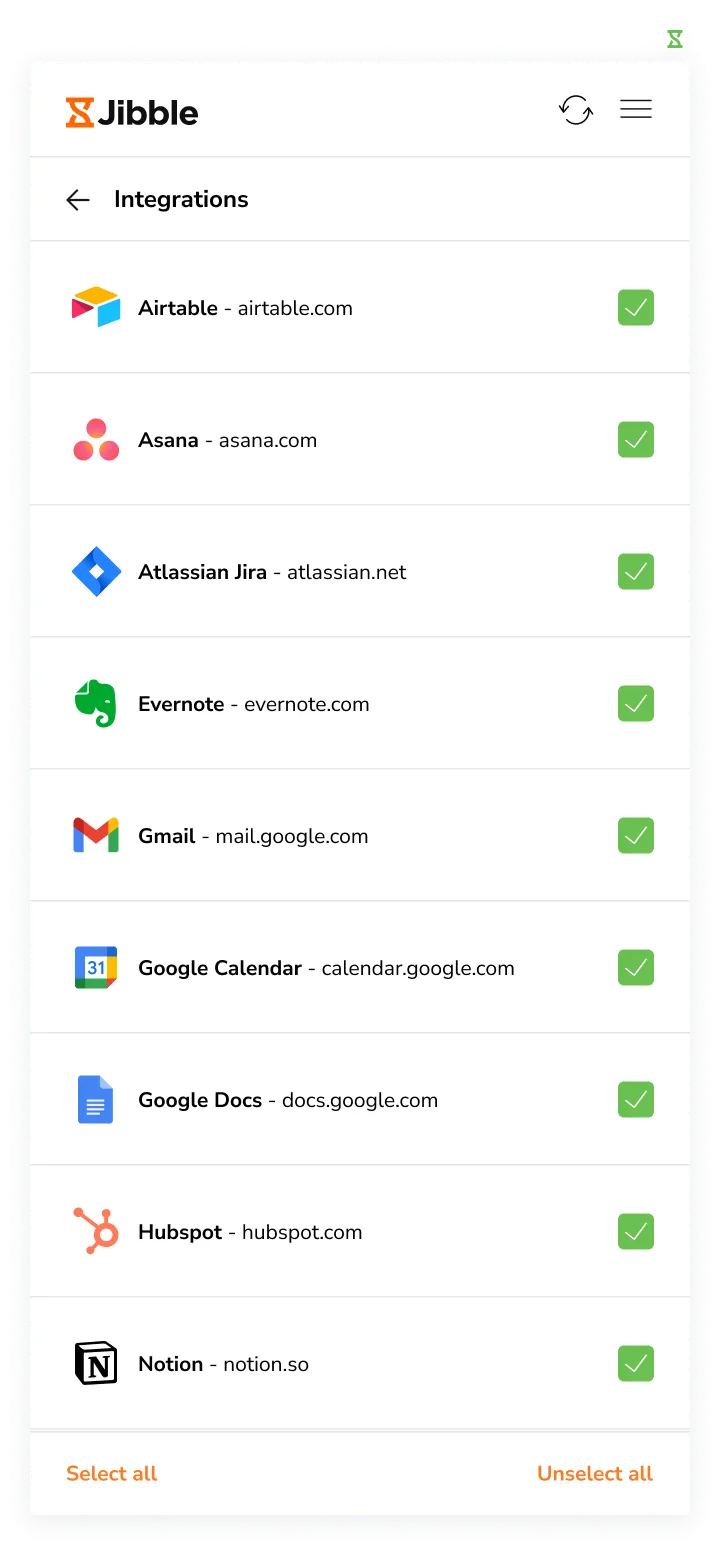Turn off the Hubspot checkbox

point(636,1232)
